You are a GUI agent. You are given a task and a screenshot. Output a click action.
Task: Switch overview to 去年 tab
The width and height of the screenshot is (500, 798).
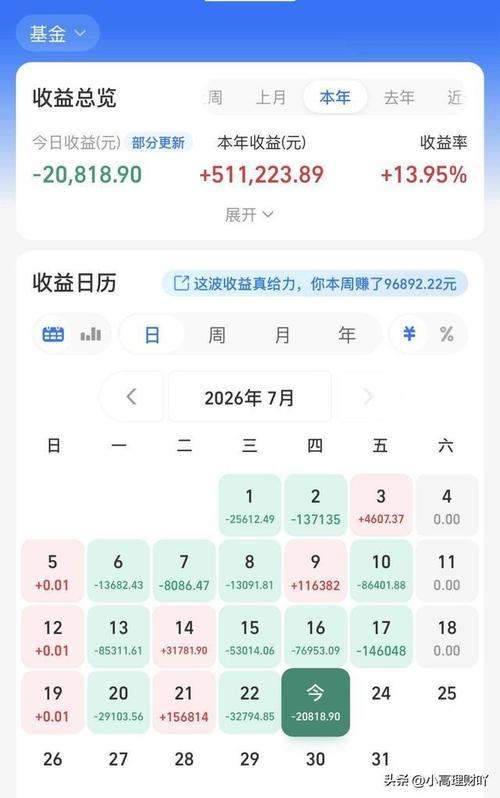pyautogui.click(x=399, y=97)
